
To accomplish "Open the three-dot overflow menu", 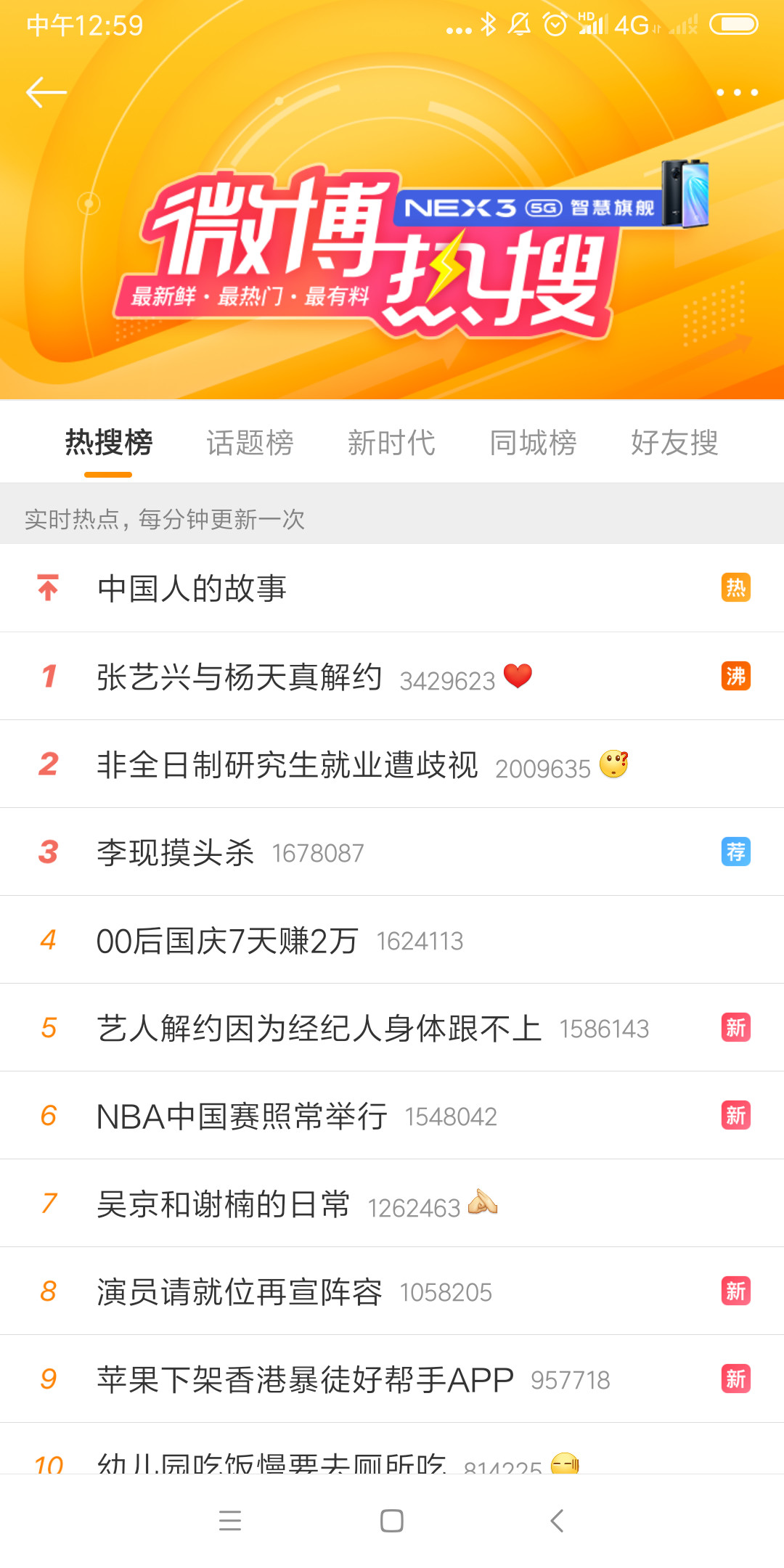I will (x=737, y=93).
